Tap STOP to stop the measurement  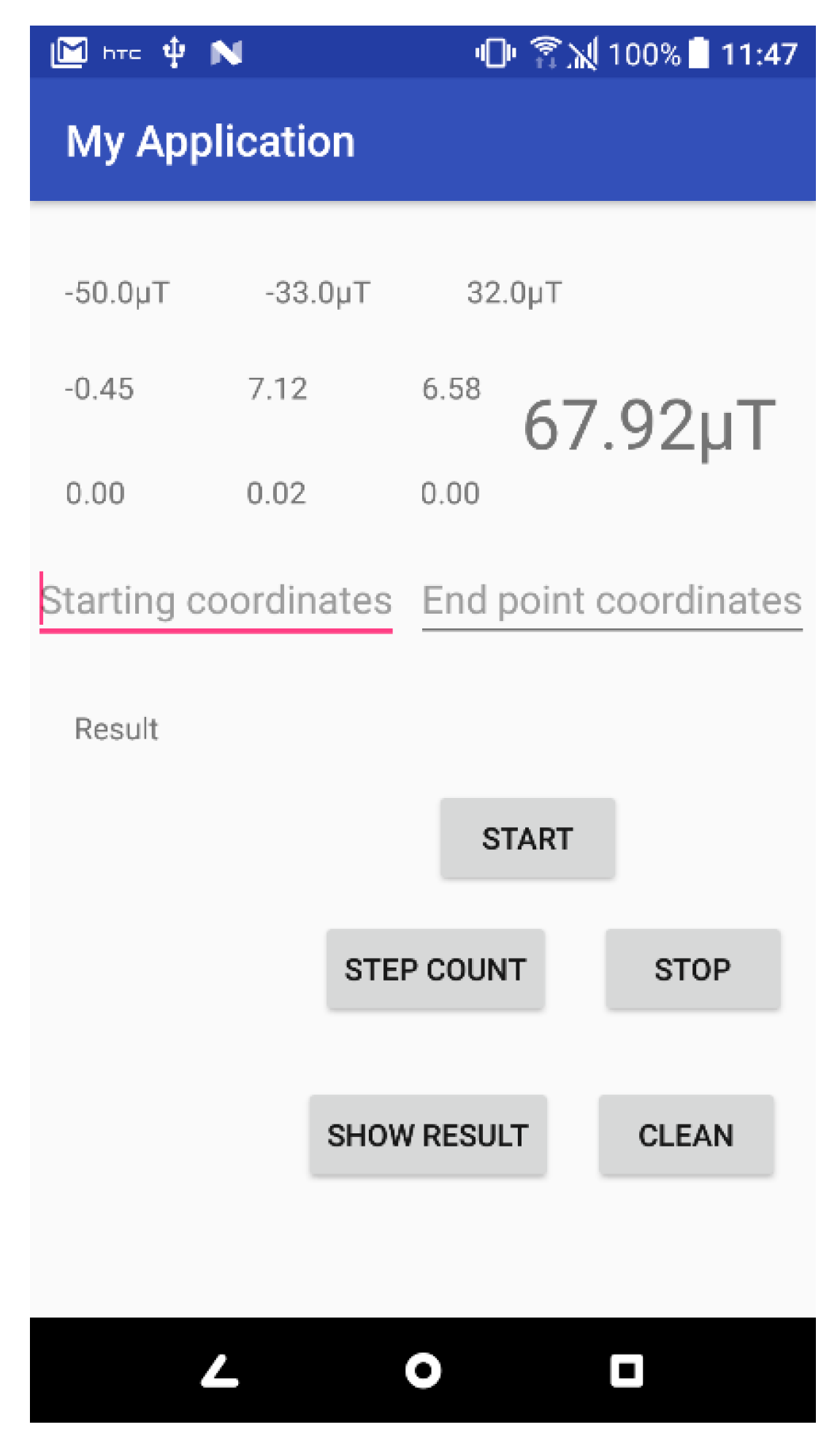692,970
